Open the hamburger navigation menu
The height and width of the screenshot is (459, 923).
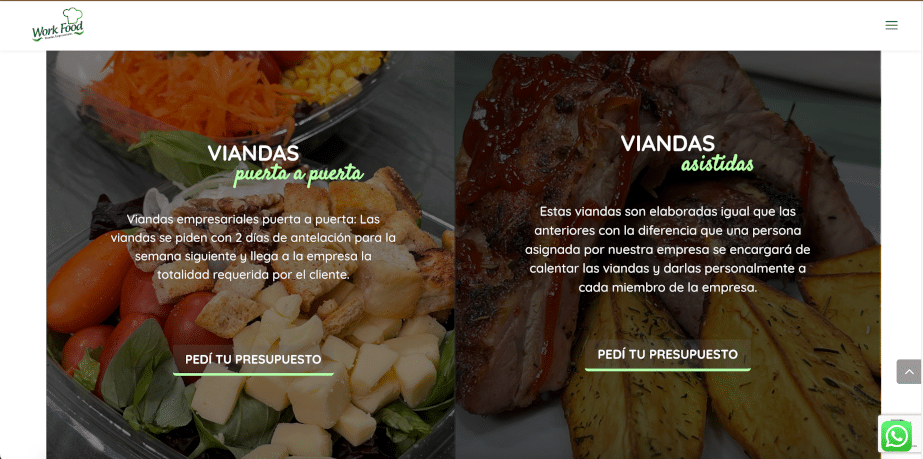pos(891,25)
